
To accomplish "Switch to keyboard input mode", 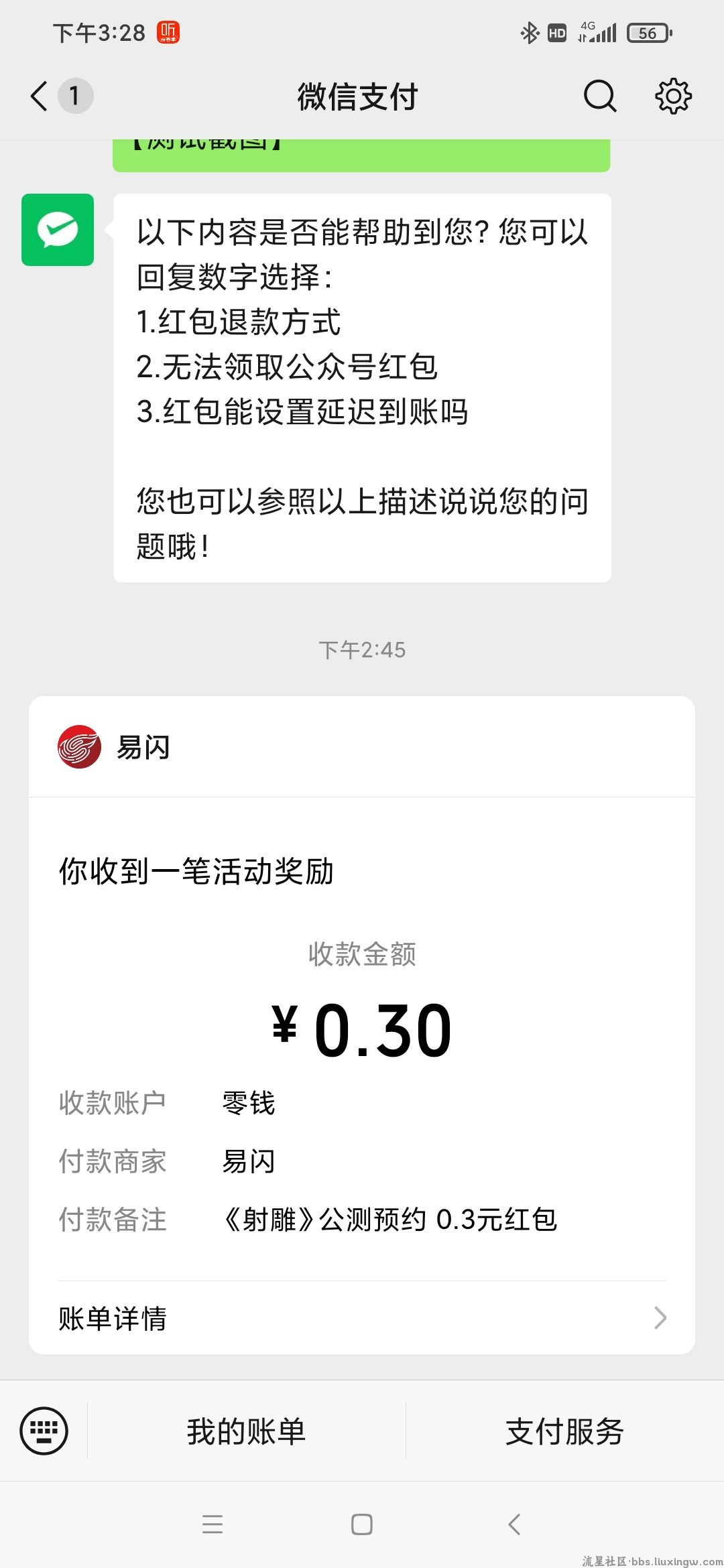I will click(x=44, y=1431).
